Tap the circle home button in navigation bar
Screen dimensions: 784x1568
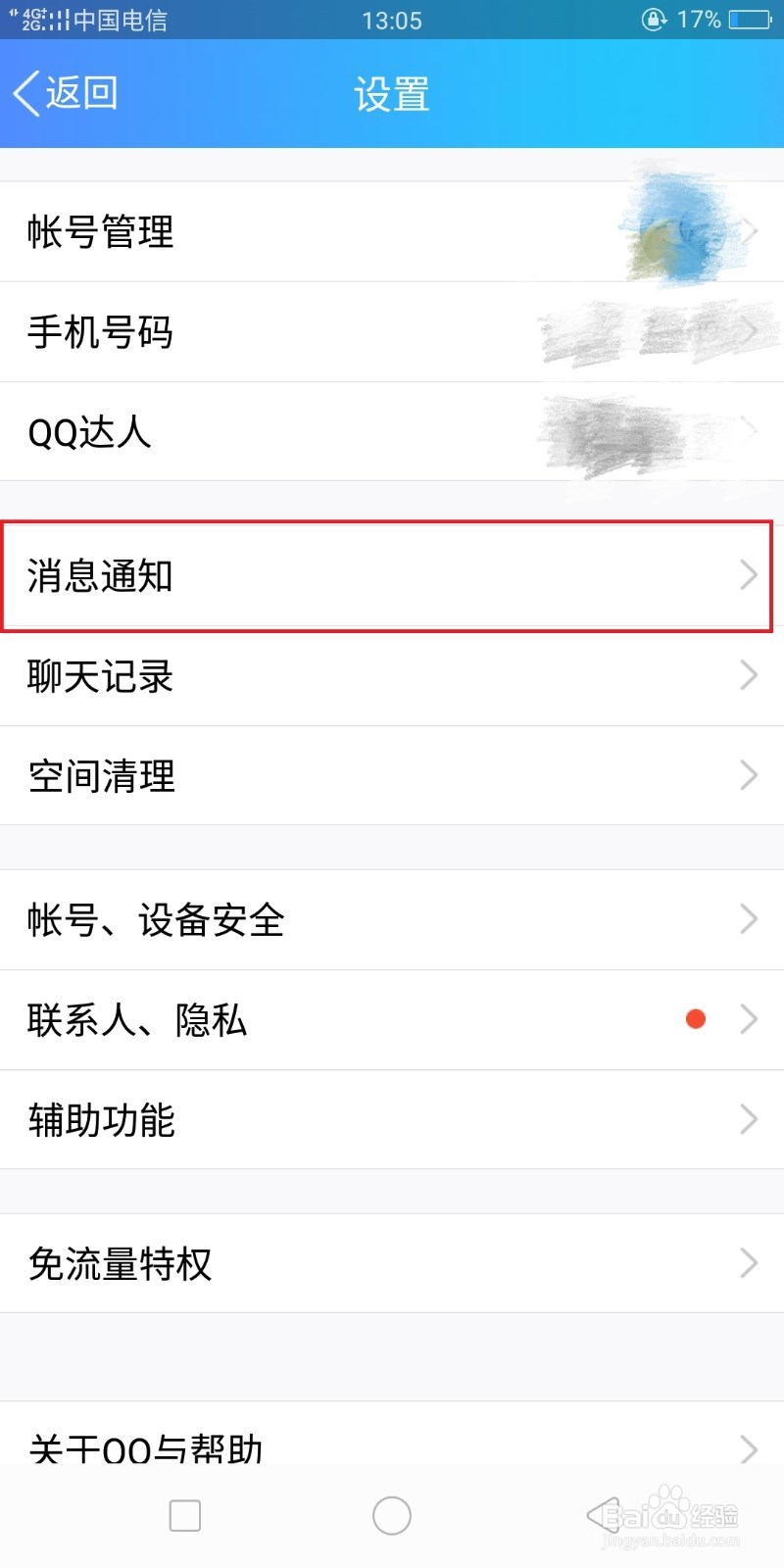point(391,1514)
